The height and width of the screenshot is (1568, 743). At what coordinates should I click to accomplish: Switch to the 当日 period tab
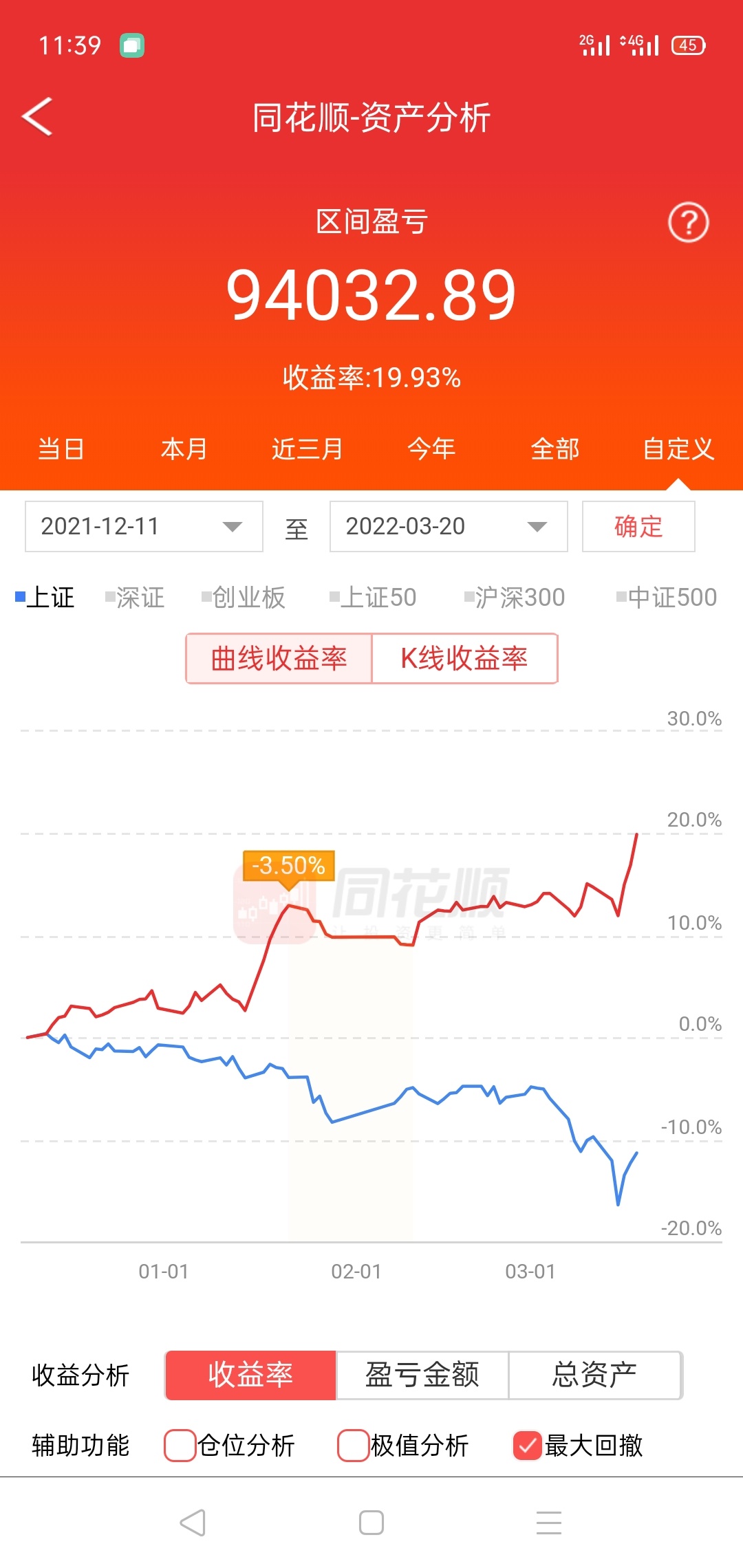61,449
